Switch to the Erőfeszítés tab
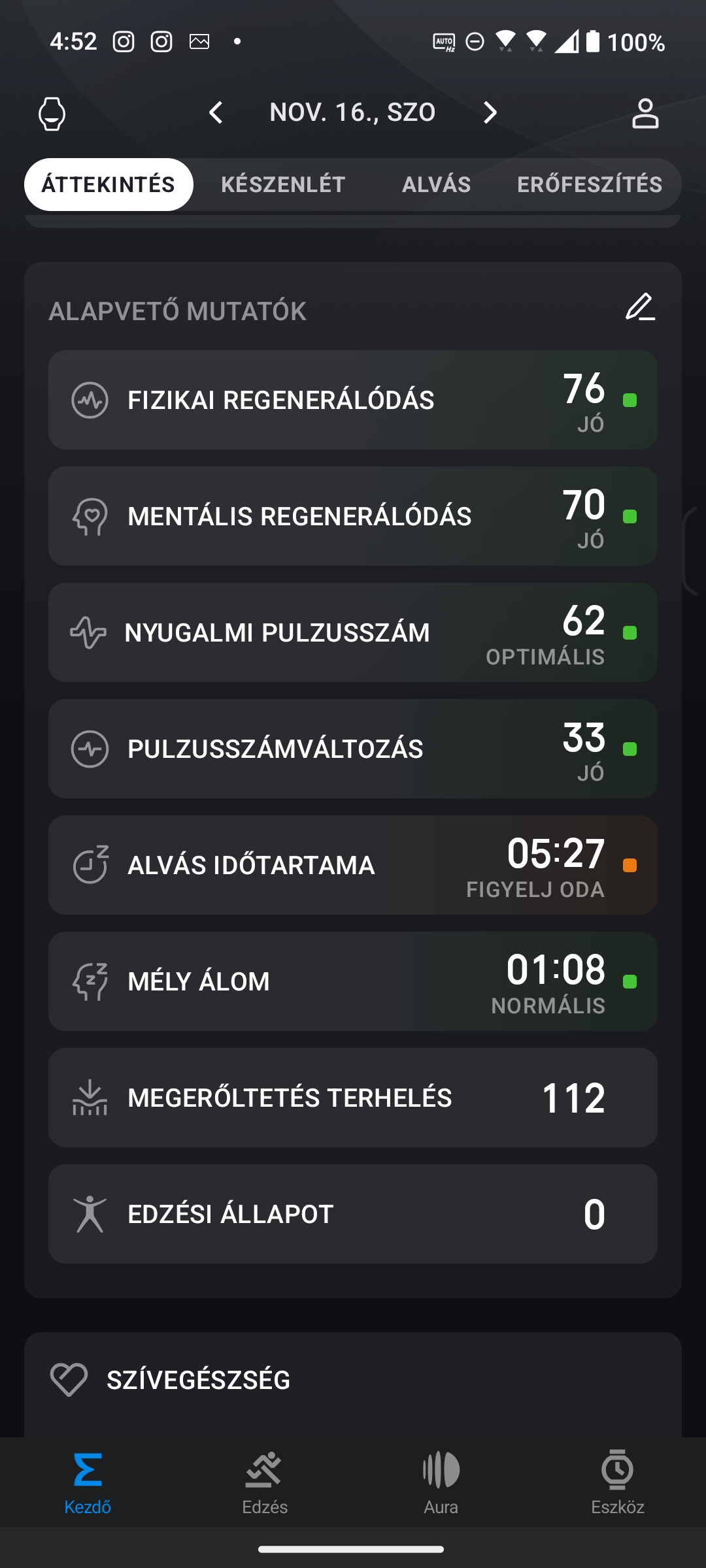This screenshot has height=1568, width=706. [x=590, y=184]
